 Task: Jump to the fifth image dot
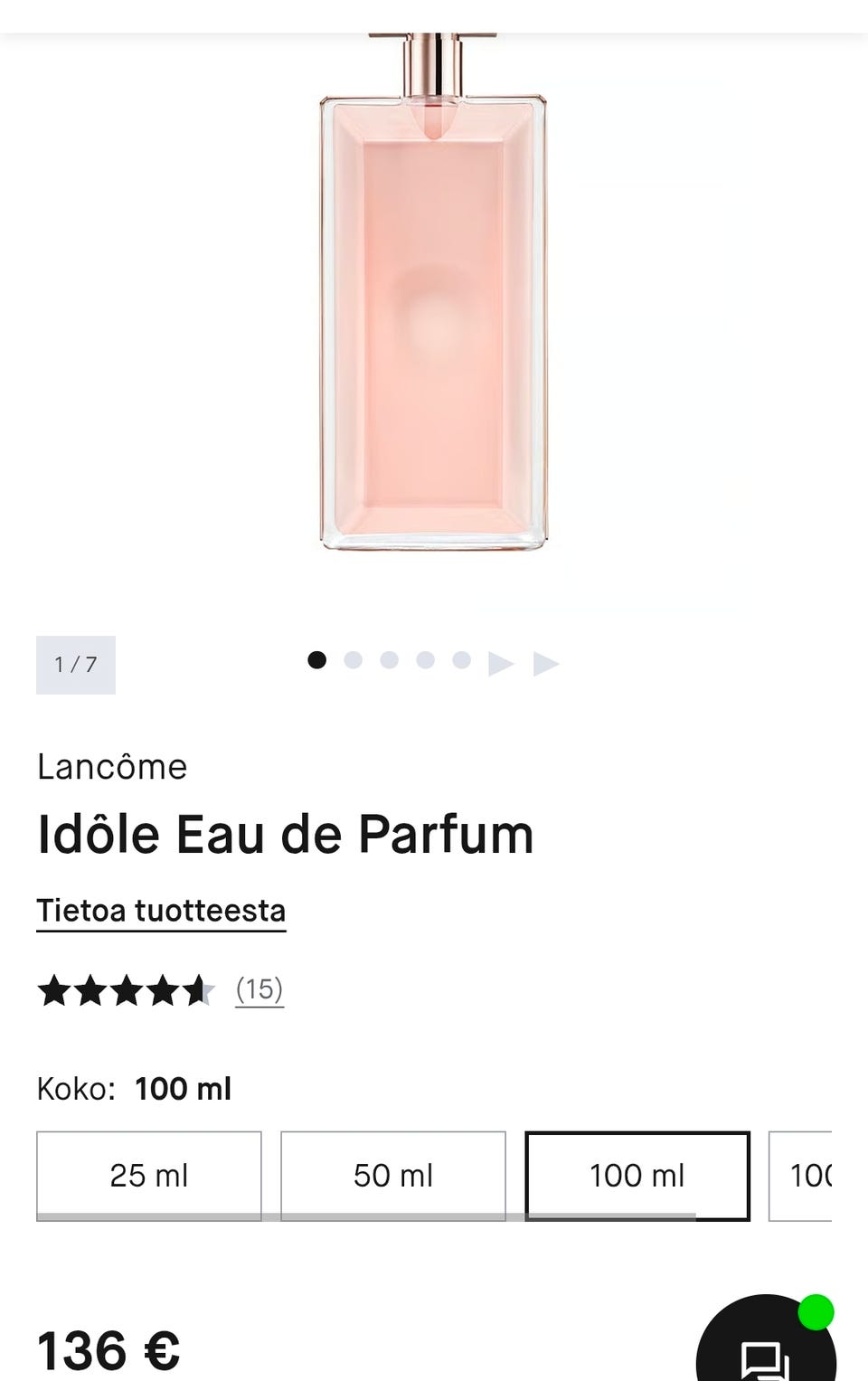[462, 660]
